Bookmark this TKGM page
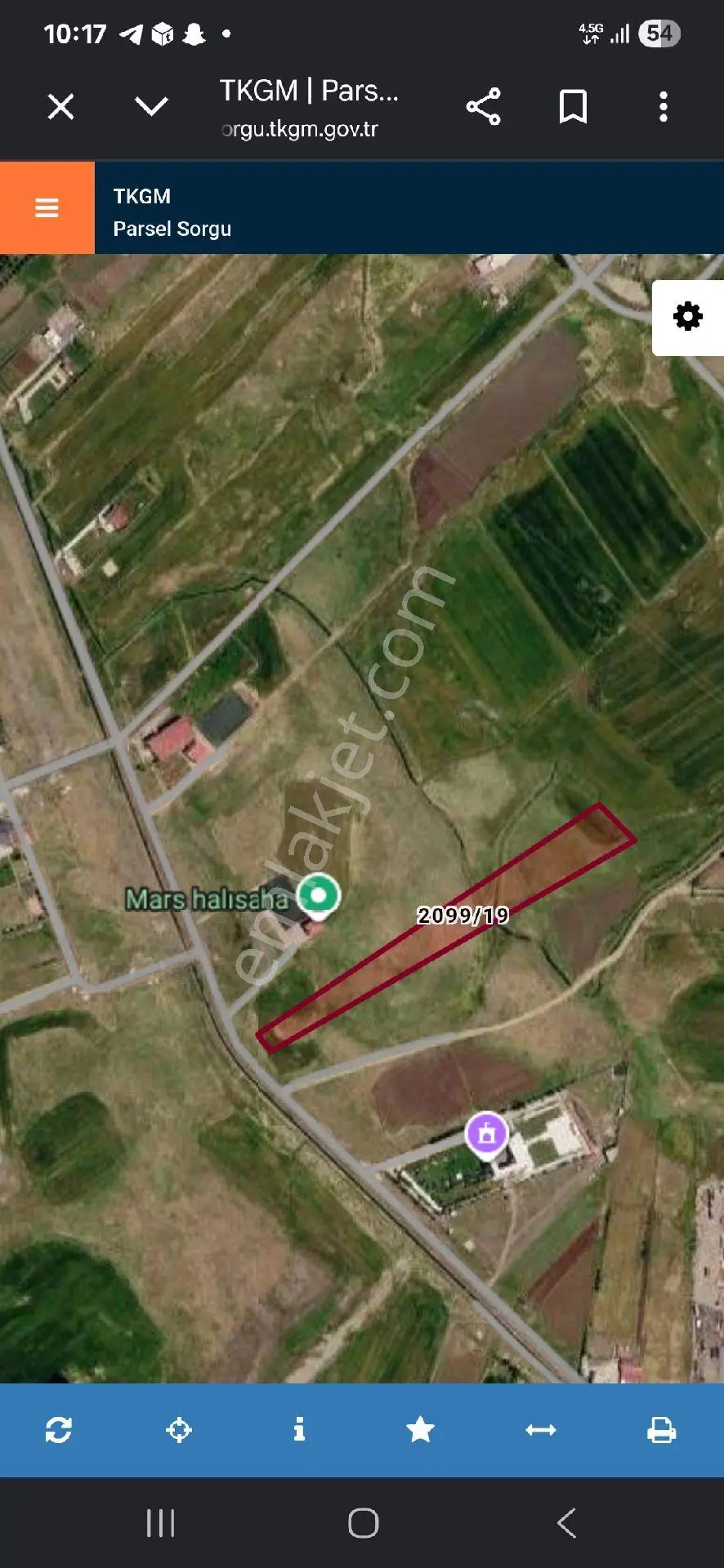The image size is (724, 1568). [x=573, y=107]
